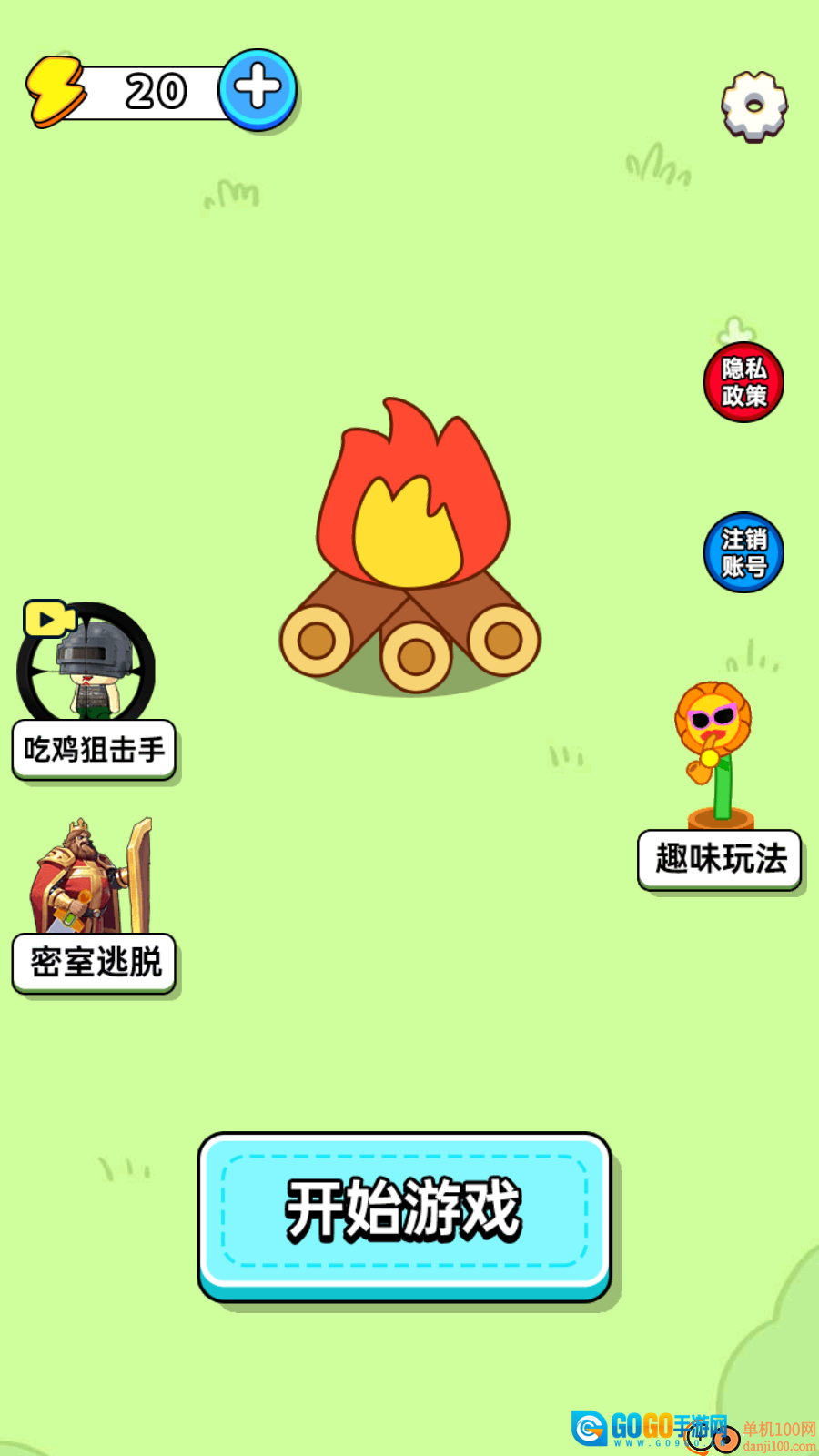Open the settings gear
The height and width of the screenshot is (1456, 819).
pyautogui.click(x=754, y=106)
